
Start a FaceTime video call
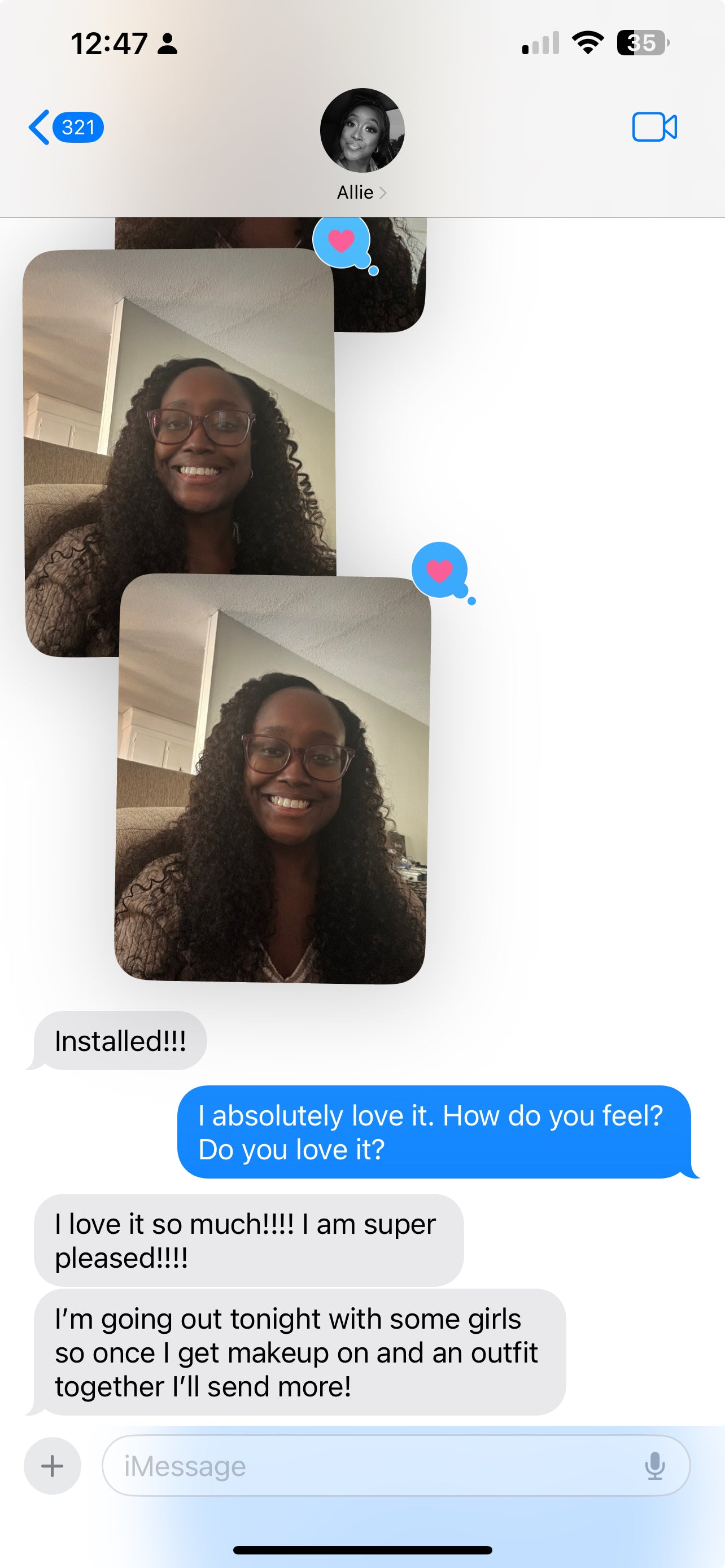coord(654,127)
